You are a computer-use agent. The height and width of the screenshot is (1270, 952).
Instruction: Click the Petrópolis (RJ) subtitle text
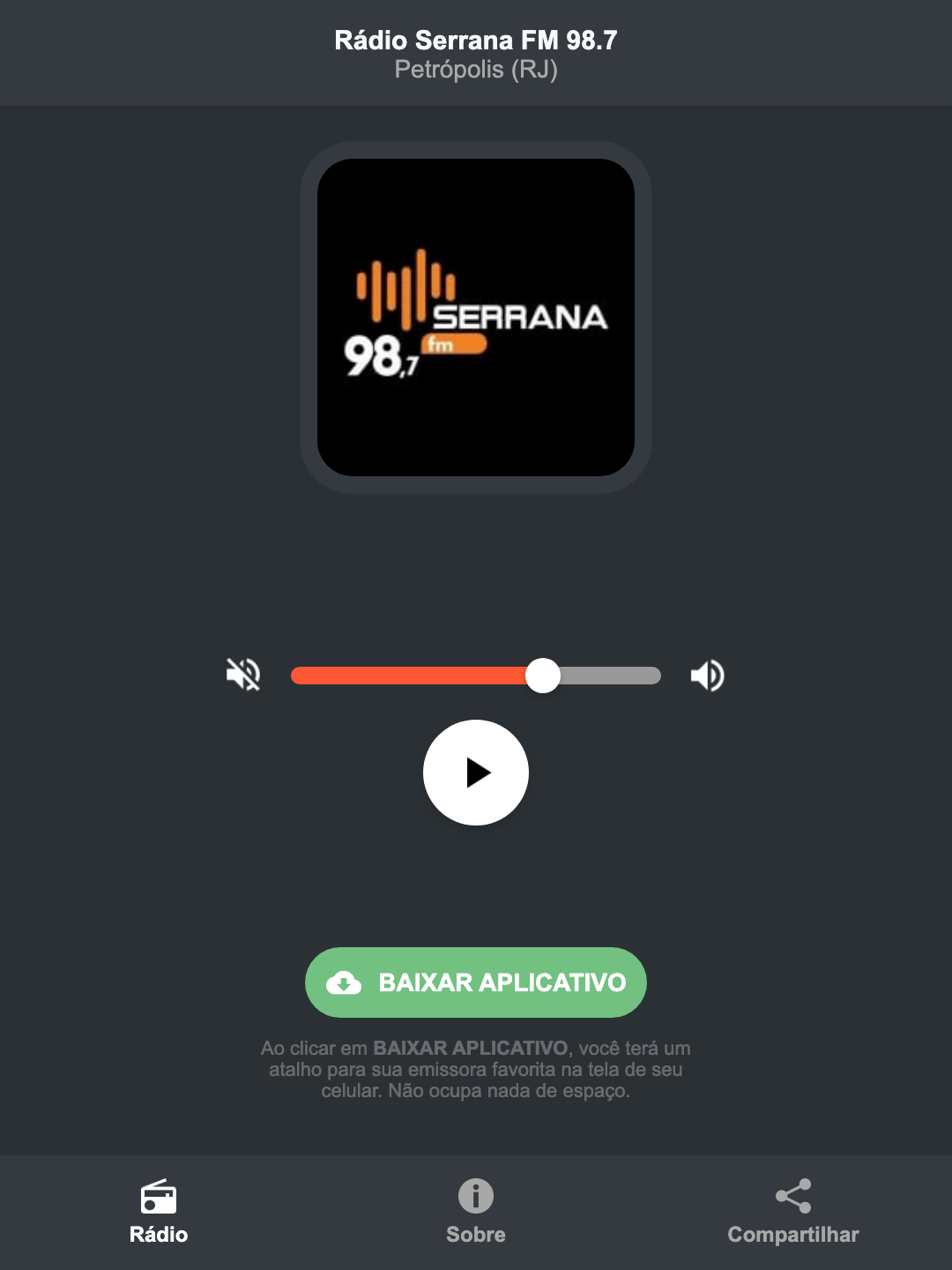475,69
